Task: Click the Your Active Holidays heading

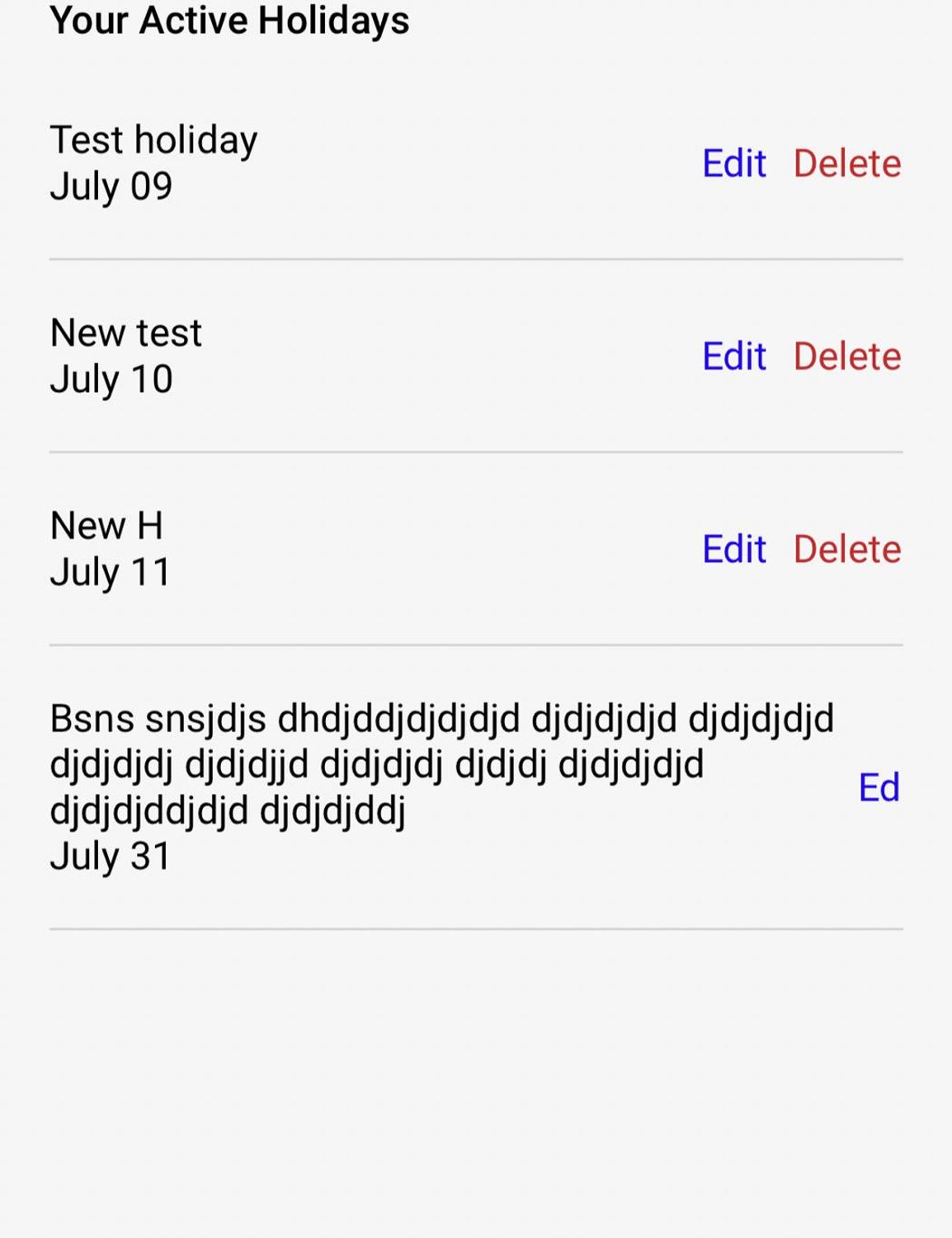Action: (x=229, y=21)
